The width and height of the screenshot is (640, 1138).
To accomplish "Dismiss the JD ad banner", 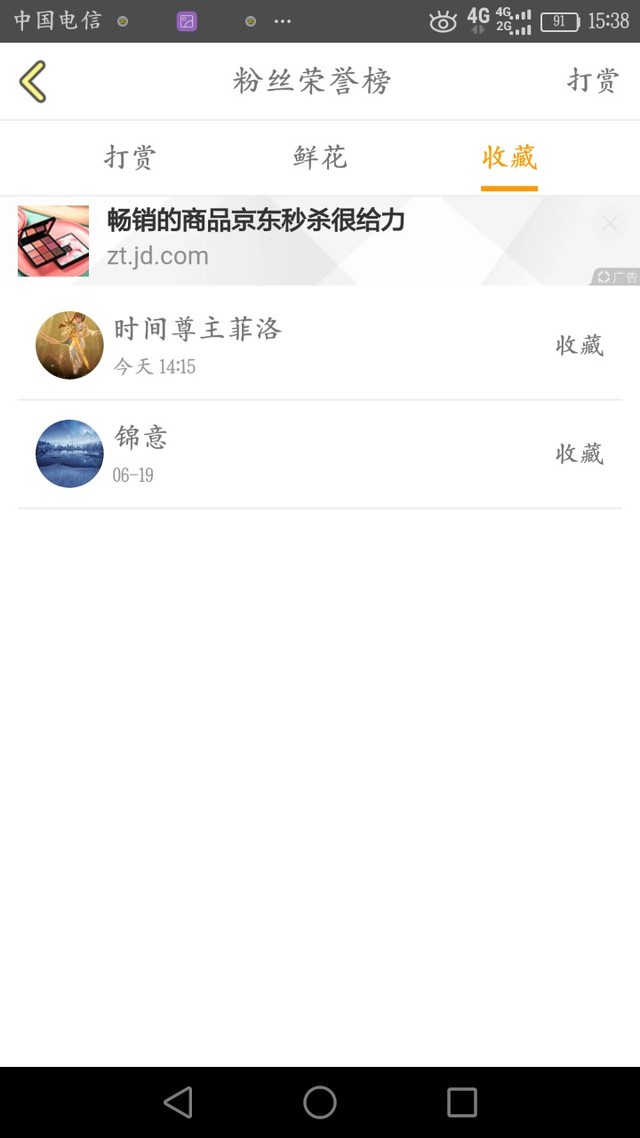I will (609, 224).
